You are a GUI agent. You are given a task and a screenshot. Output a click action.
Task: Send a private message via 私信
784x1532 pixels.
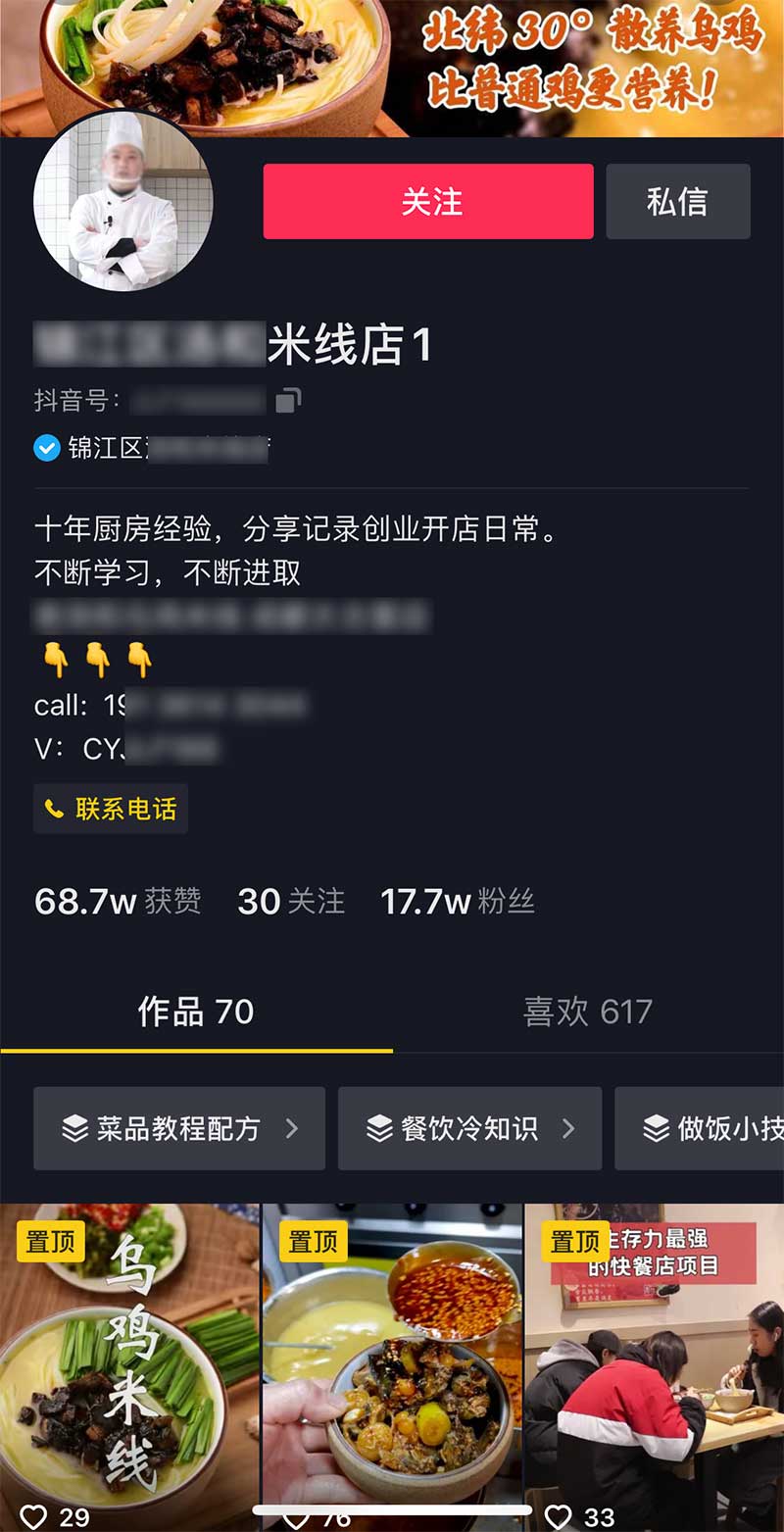[x=677, y=201]
